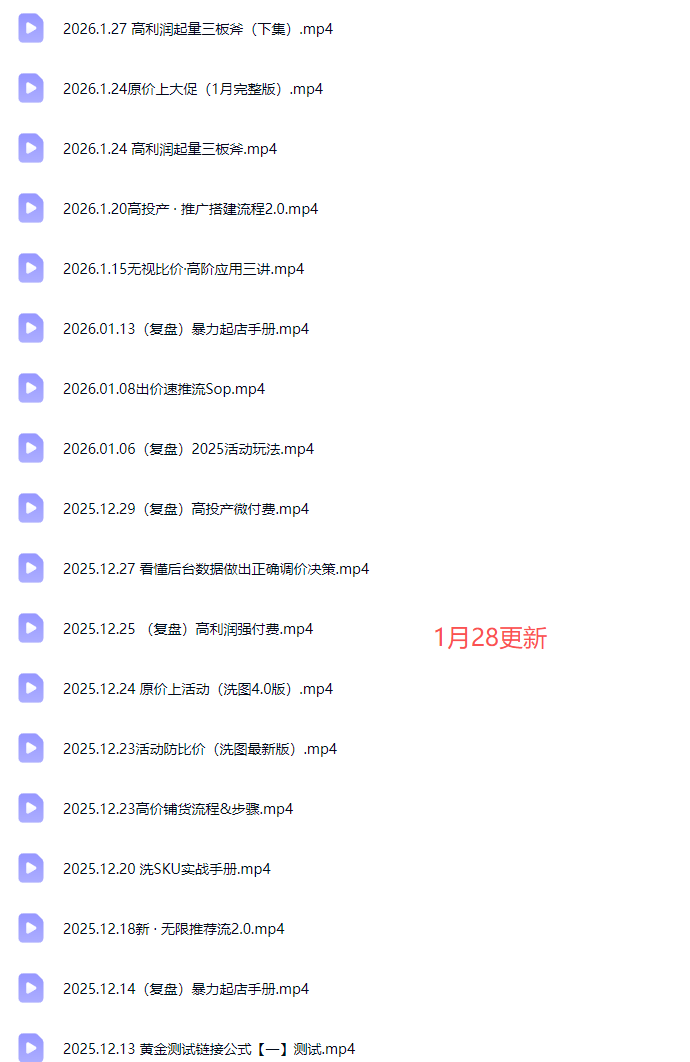This screenshot has width=690, height=1062.
Task: Open 2026.01.13（复盘）暴力起店手册.mp4
Action: [x=185, y=329]
